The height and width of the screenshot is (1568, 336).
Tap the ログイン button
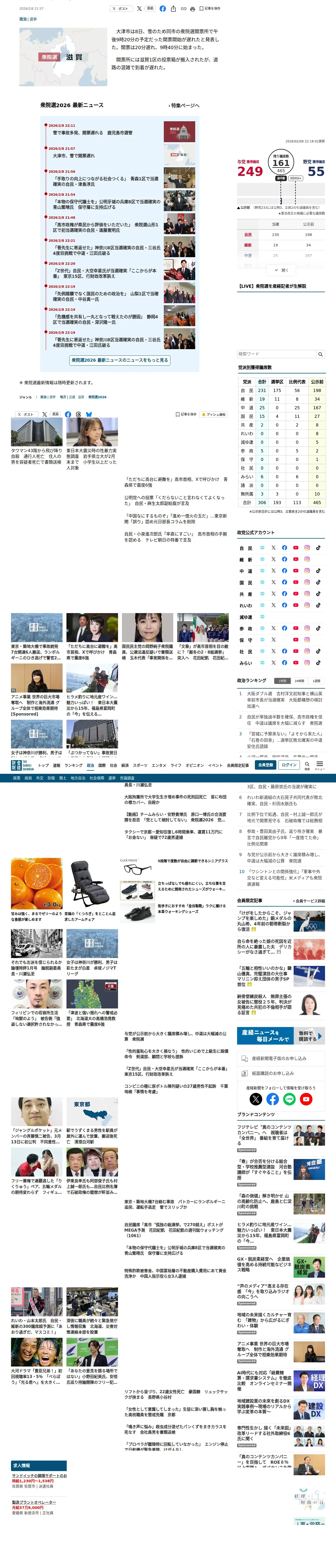[289, 765]
